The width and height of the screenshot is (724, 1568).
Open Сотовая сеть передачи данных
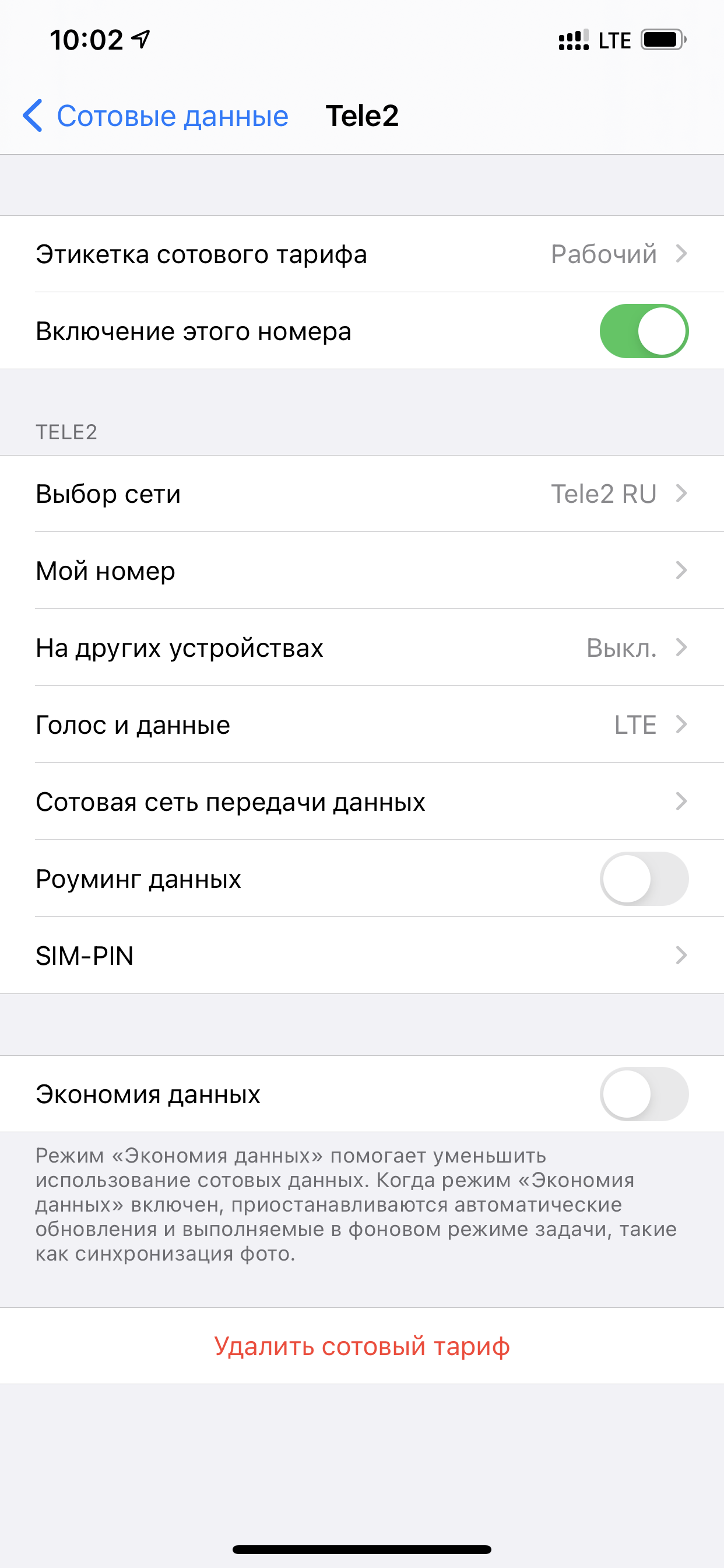tap(361, 801)
